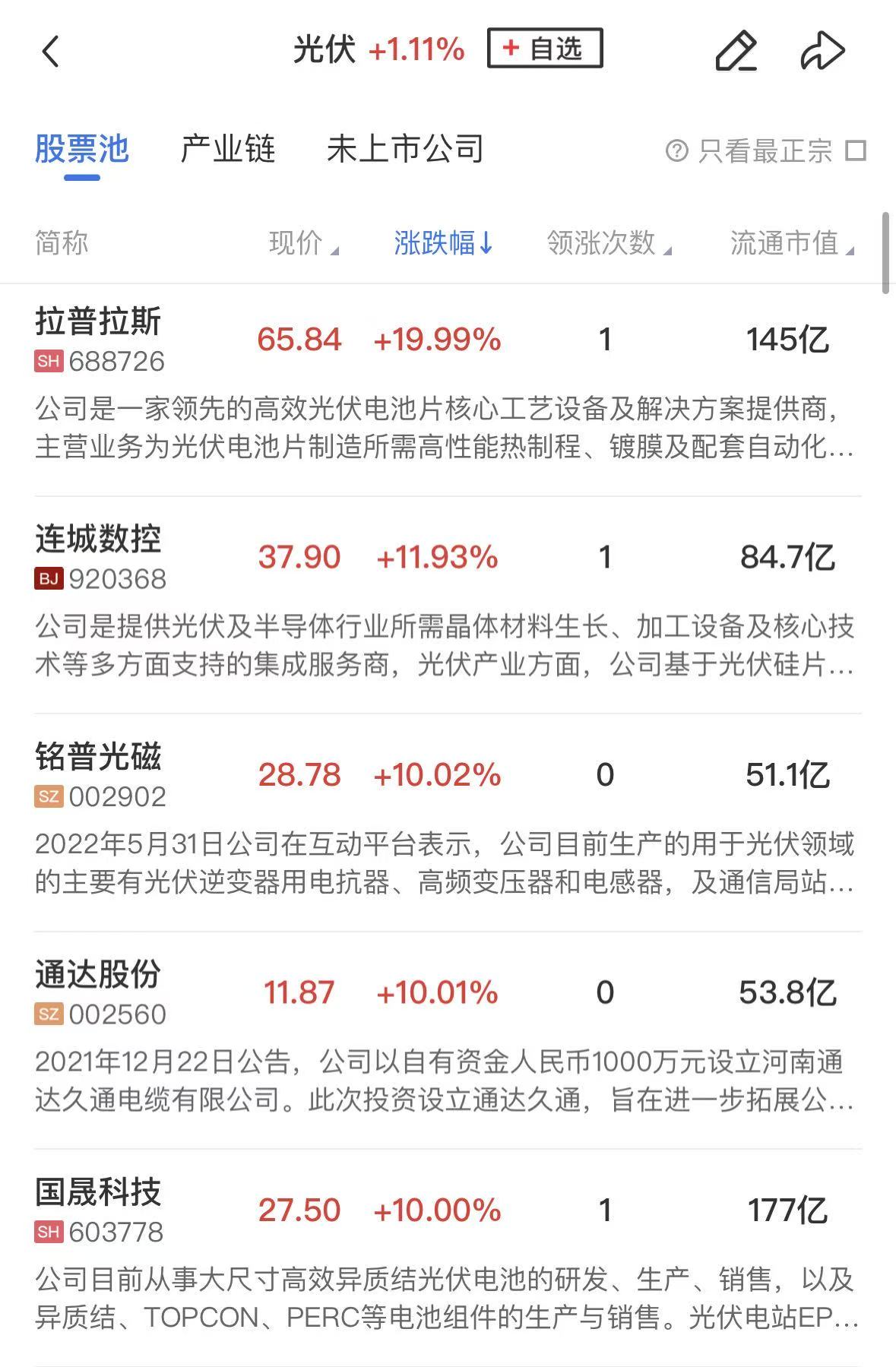Open the edit pencil icon
Screen dimensions: 896x1367
[x=736, y=52]
